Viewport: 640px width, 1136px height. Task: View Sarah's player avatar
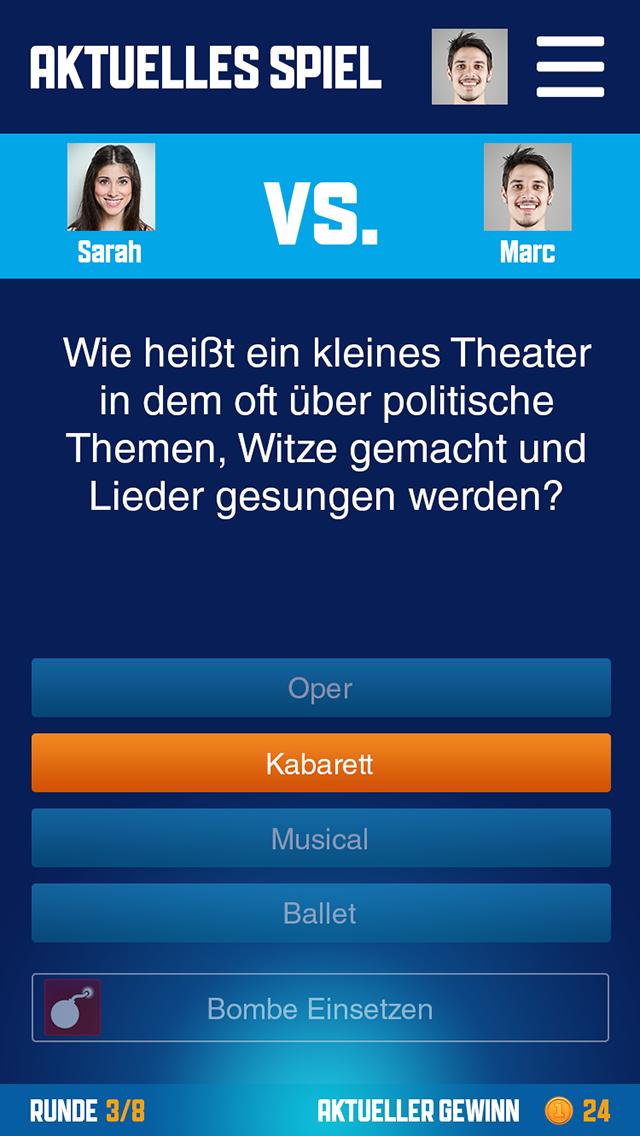(x=111, y=187)
